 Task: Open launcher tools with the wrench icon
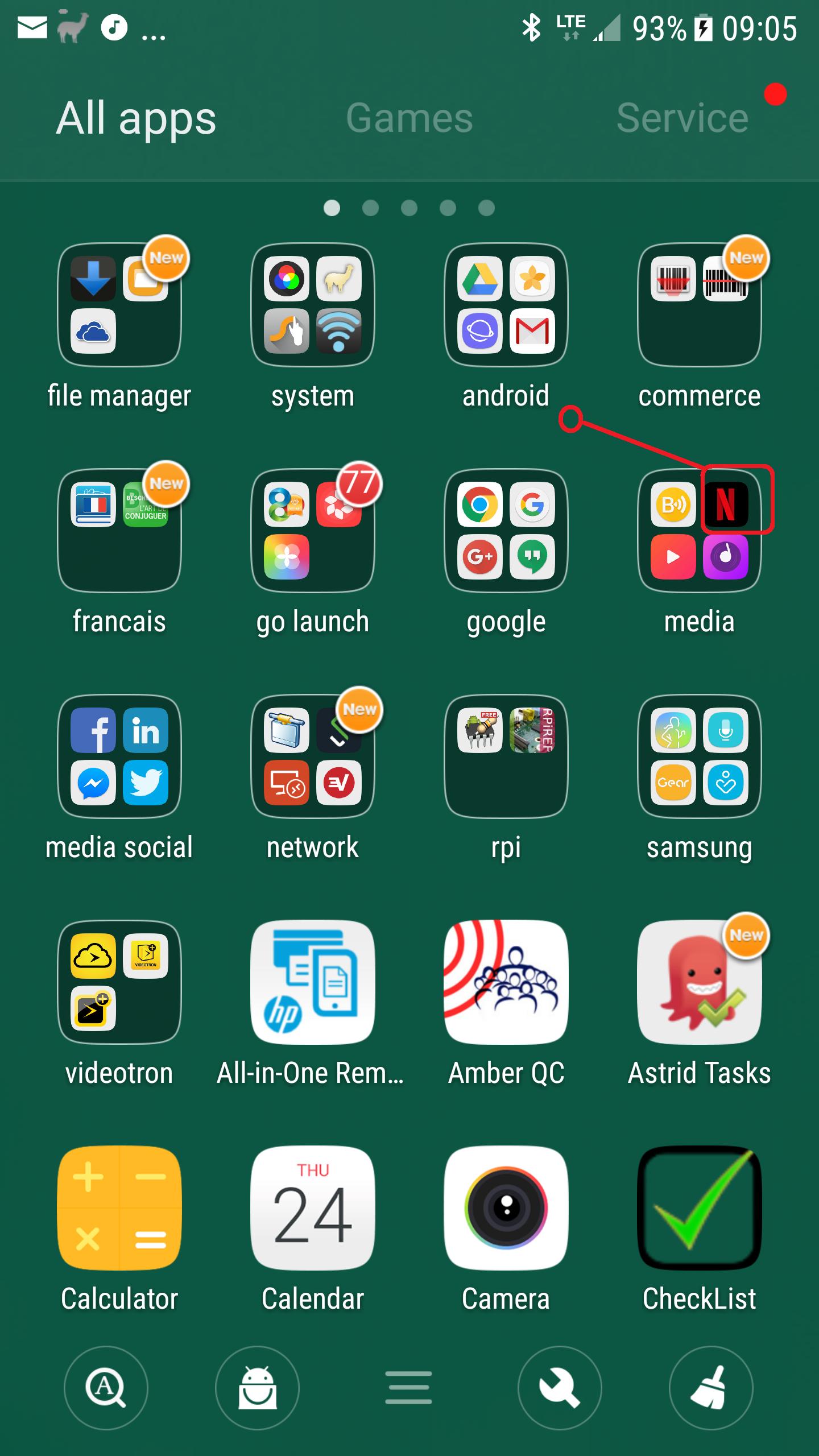tap(560, 1389)
